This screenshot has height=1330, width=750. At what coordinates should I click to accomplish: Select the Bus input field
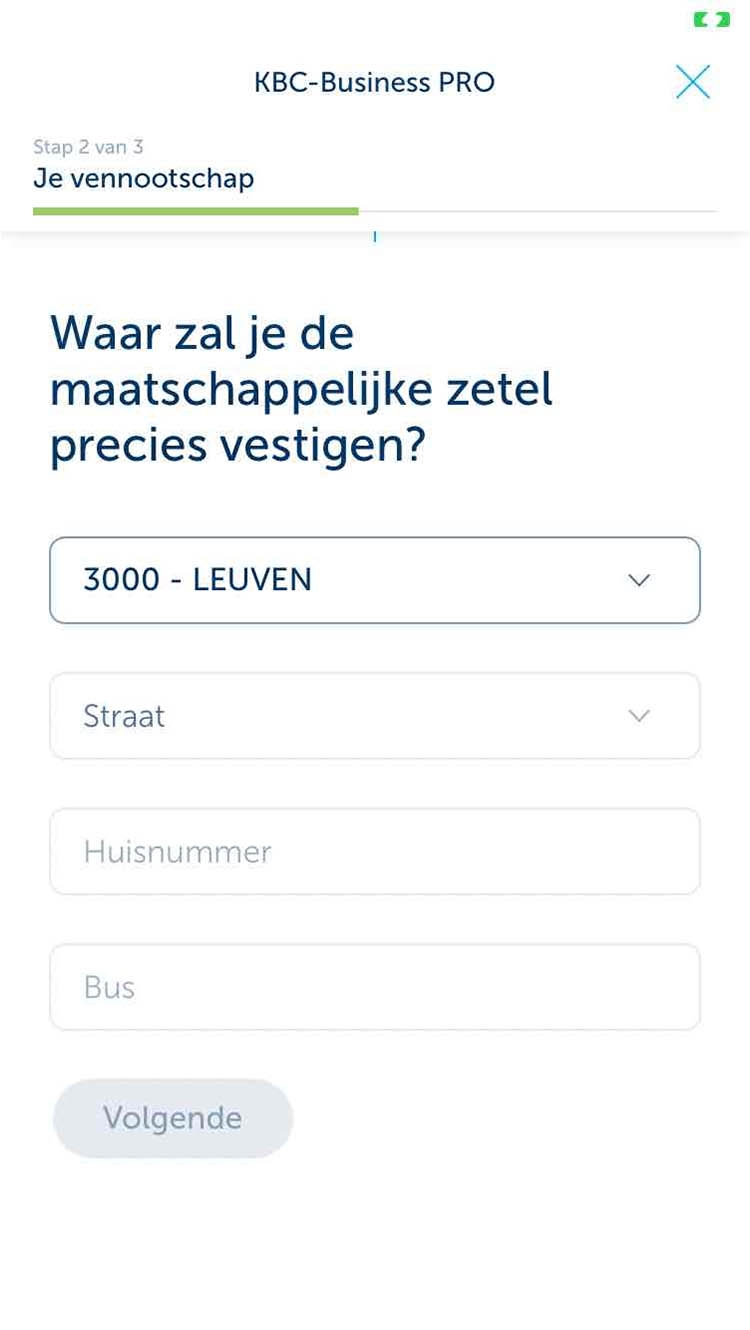(375, 987)
